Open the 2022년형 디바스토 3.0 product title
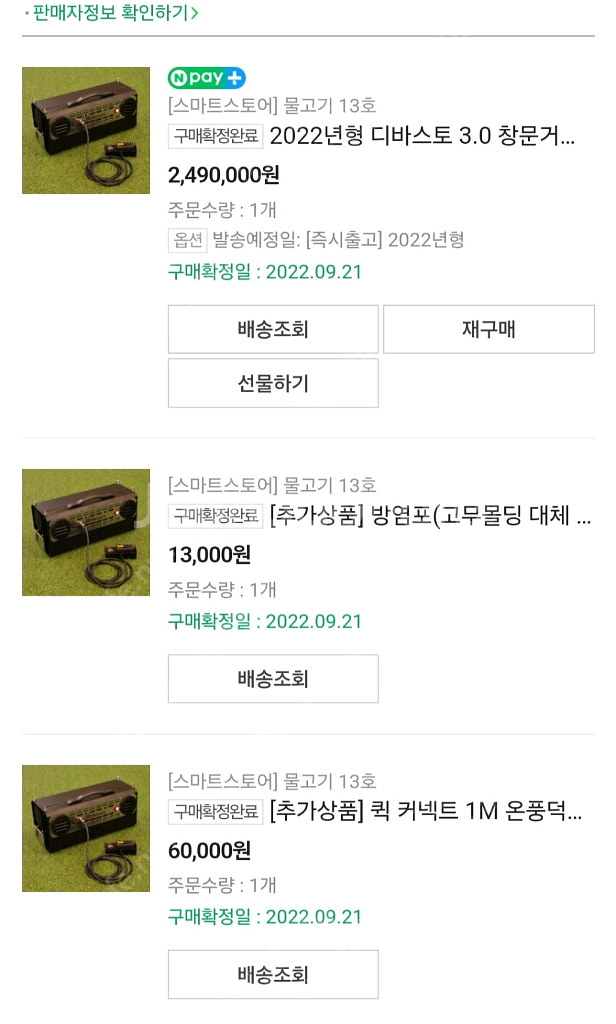The image size is (616, 1024). [x=422, y=136]
